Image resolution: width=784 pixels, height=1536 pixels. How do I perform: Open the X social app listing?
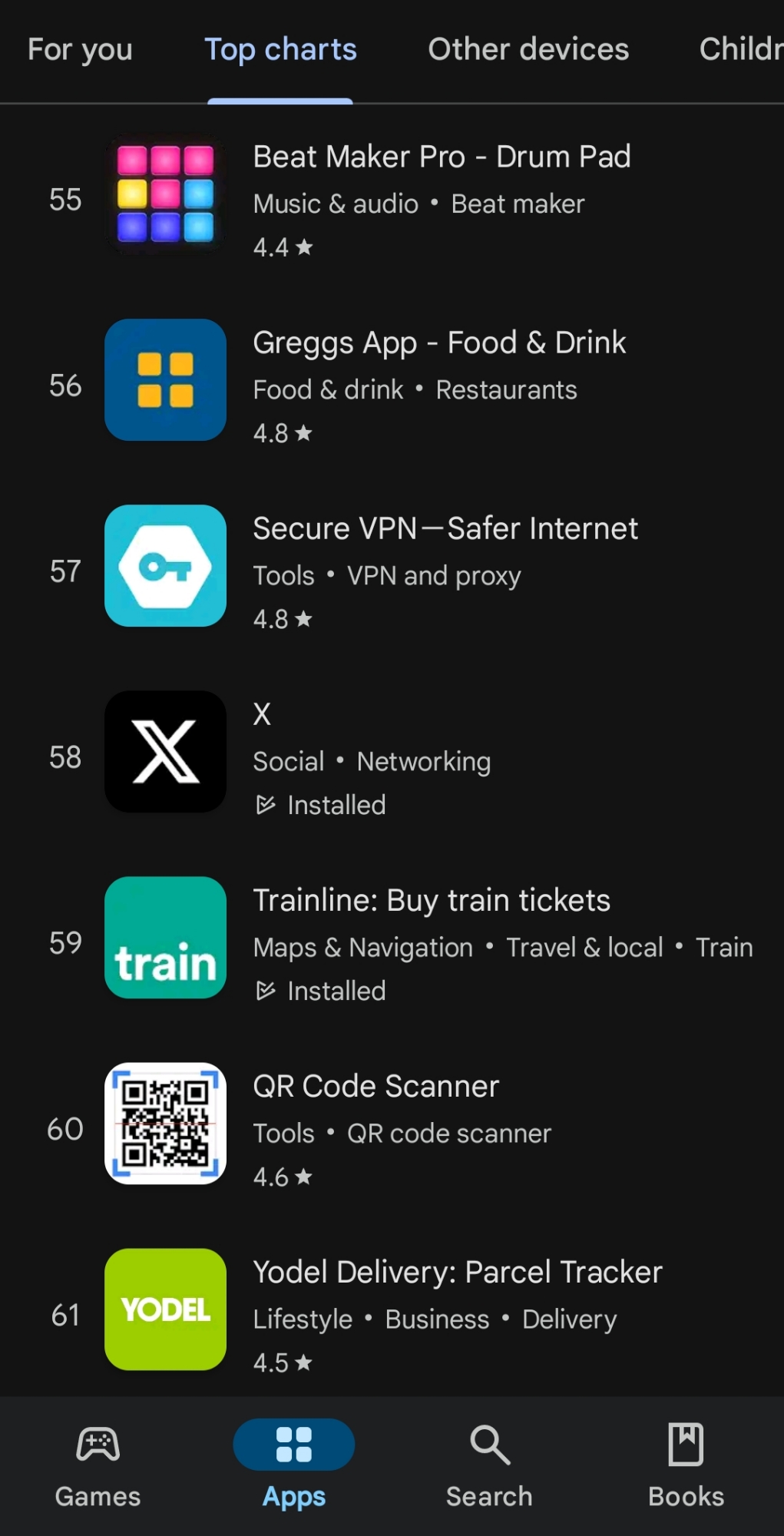tap(263, 715)
